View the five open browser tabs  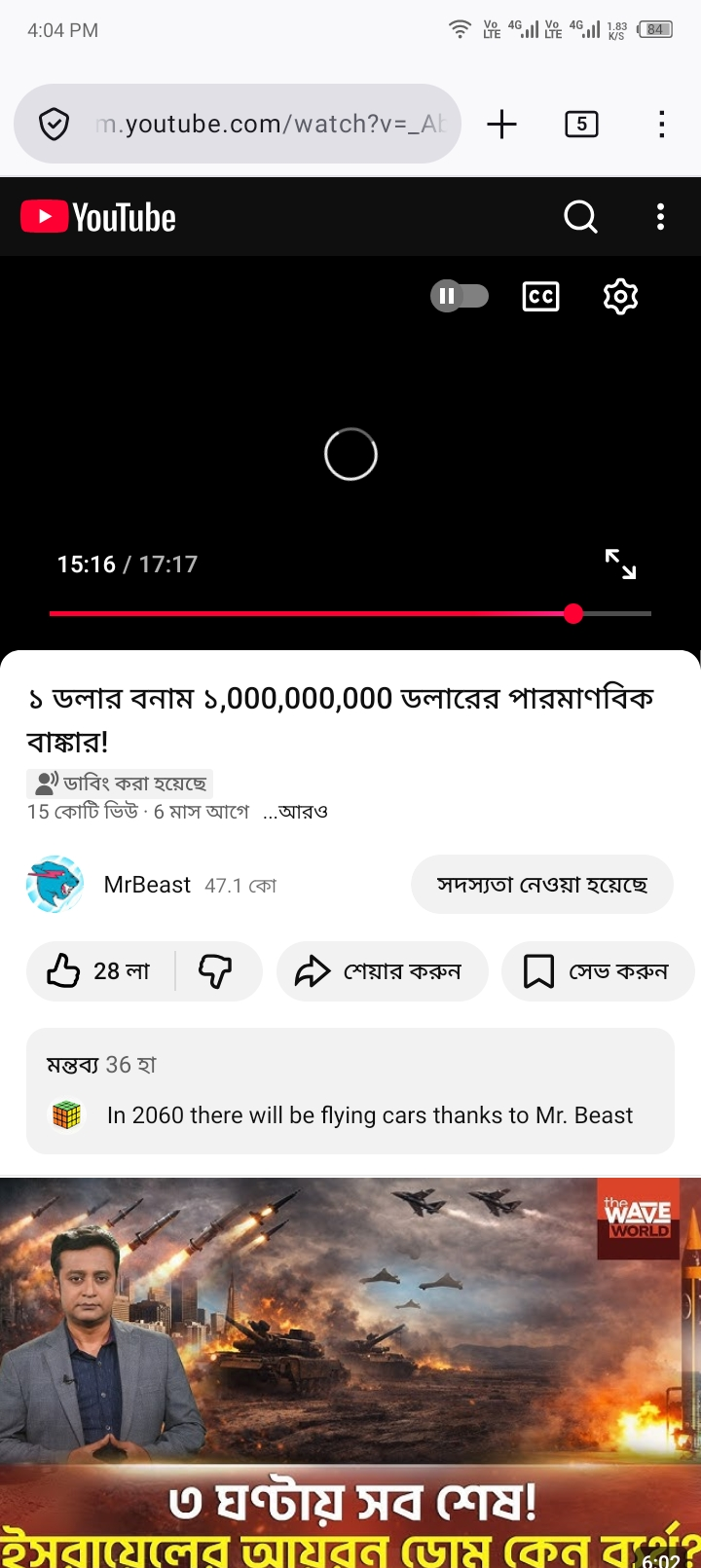pos(581,124)
